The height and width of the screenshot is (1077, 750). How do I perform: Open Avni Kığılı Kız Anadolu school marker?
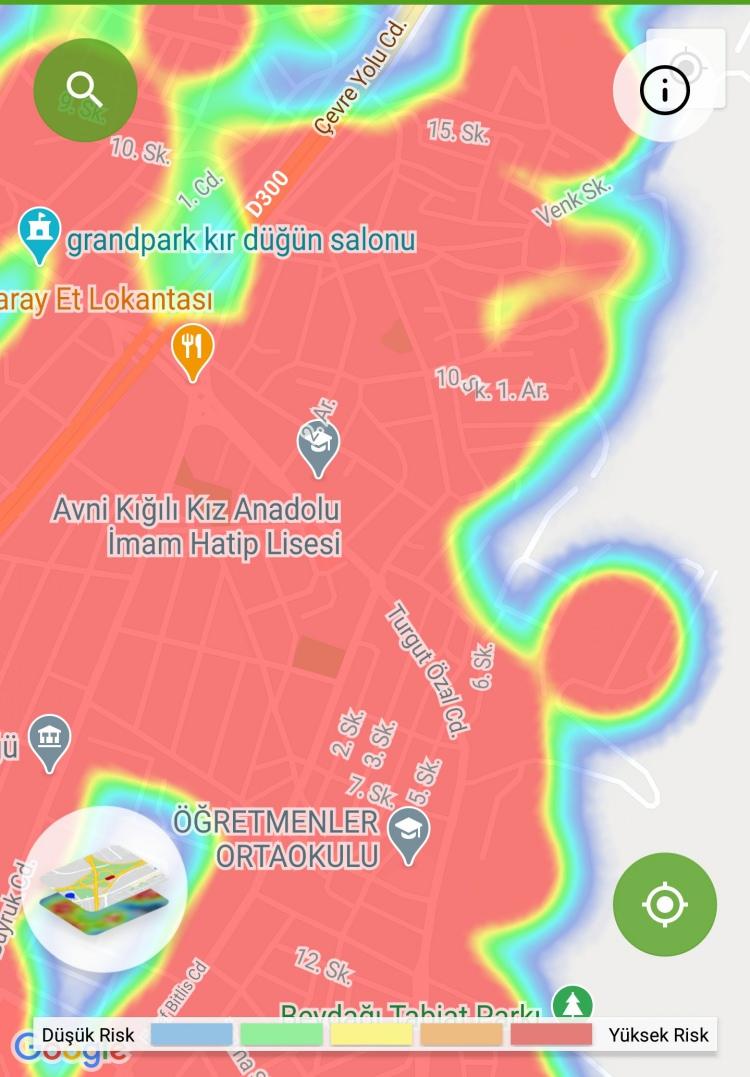(x=318, y=447)
